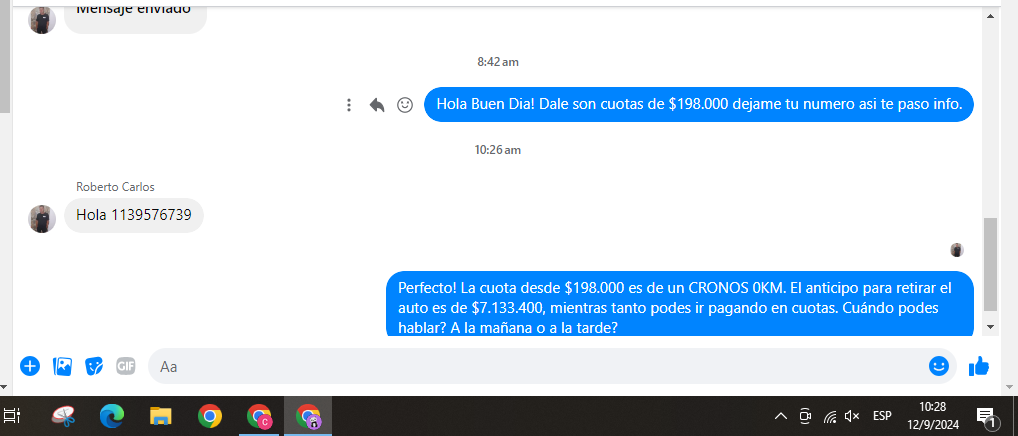1018x436 pixels.
Task: Open the plus menu for more actions
Action: point(30,366)
